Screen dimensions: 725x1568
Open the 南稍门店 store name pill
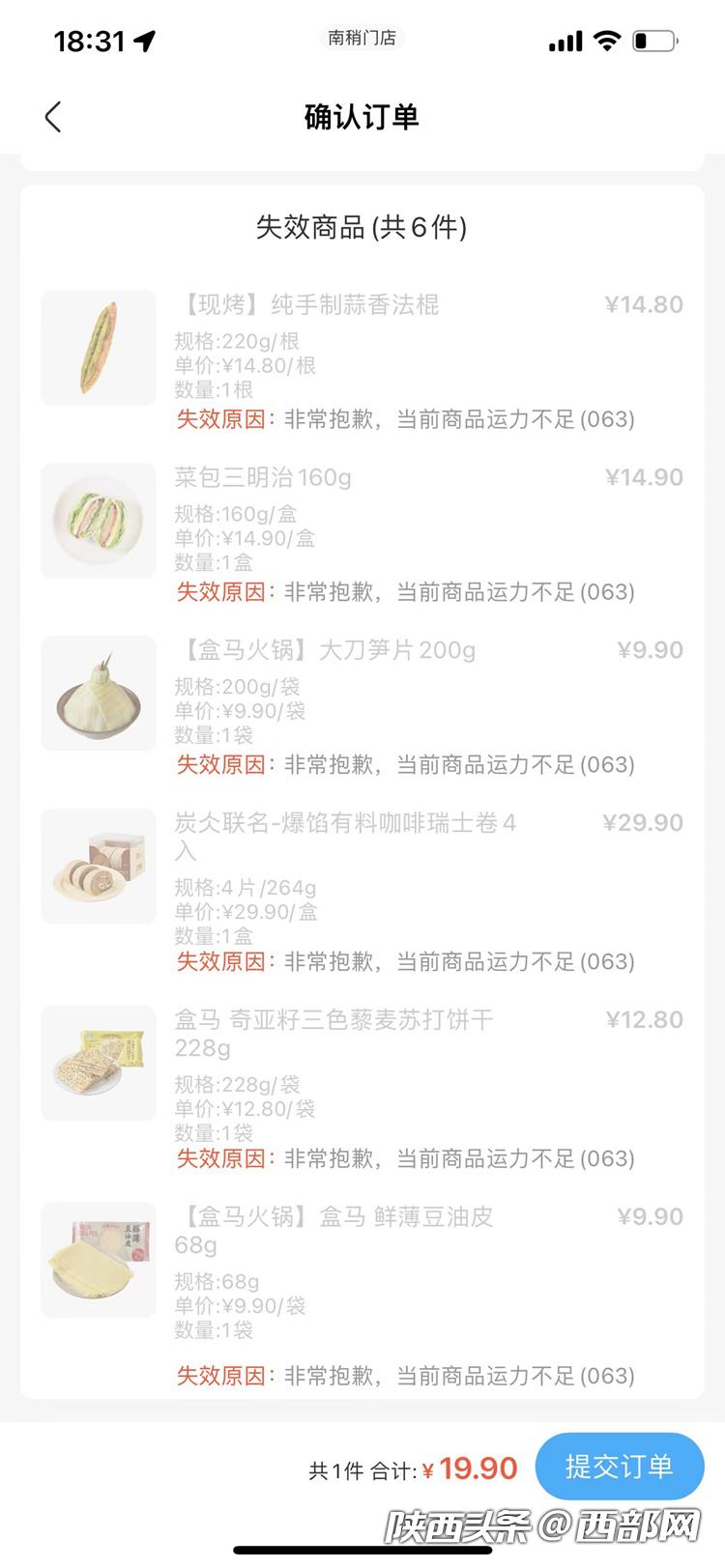click(362, 40)
